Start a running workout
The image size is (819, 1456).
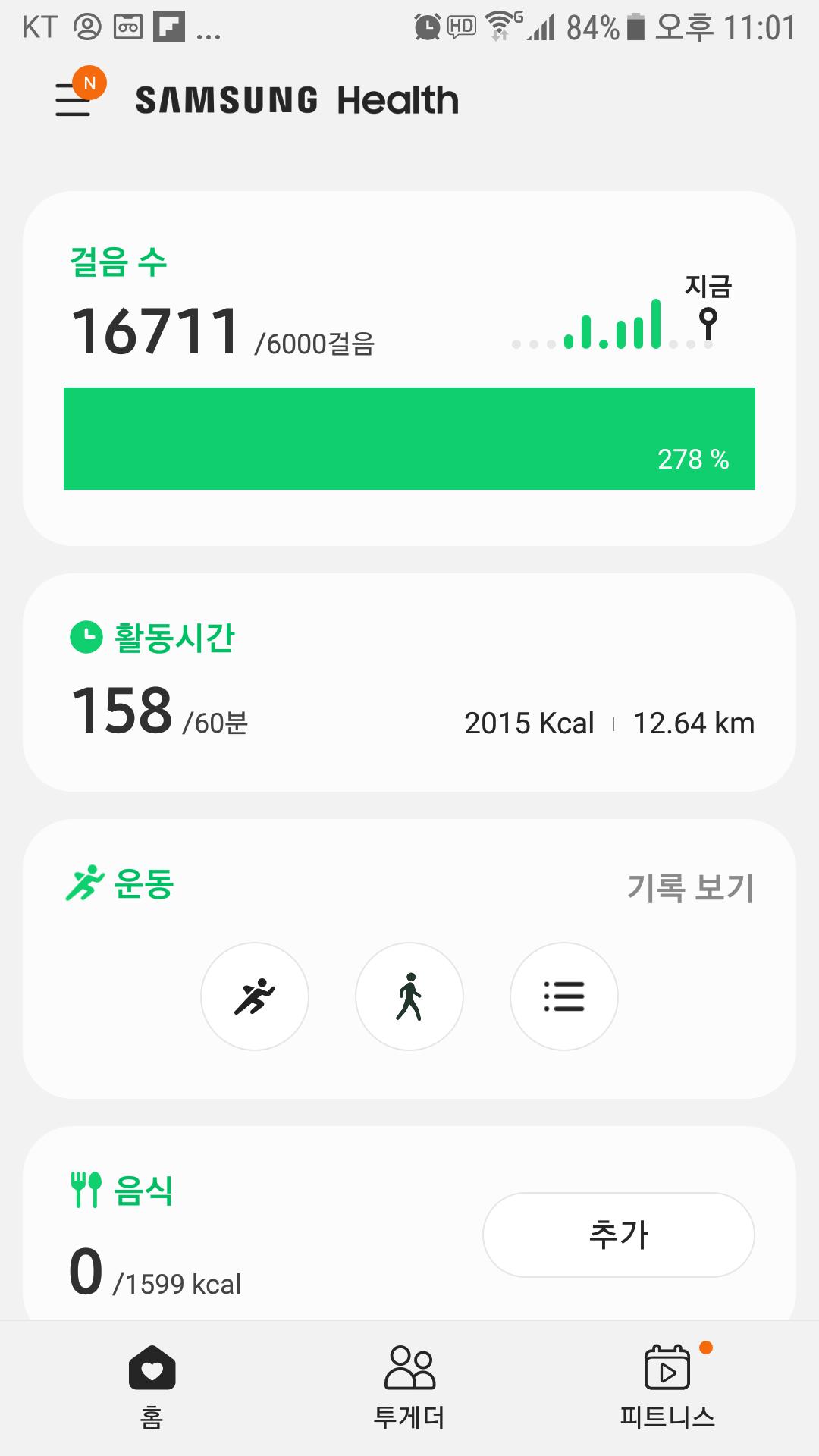[255, 996]
